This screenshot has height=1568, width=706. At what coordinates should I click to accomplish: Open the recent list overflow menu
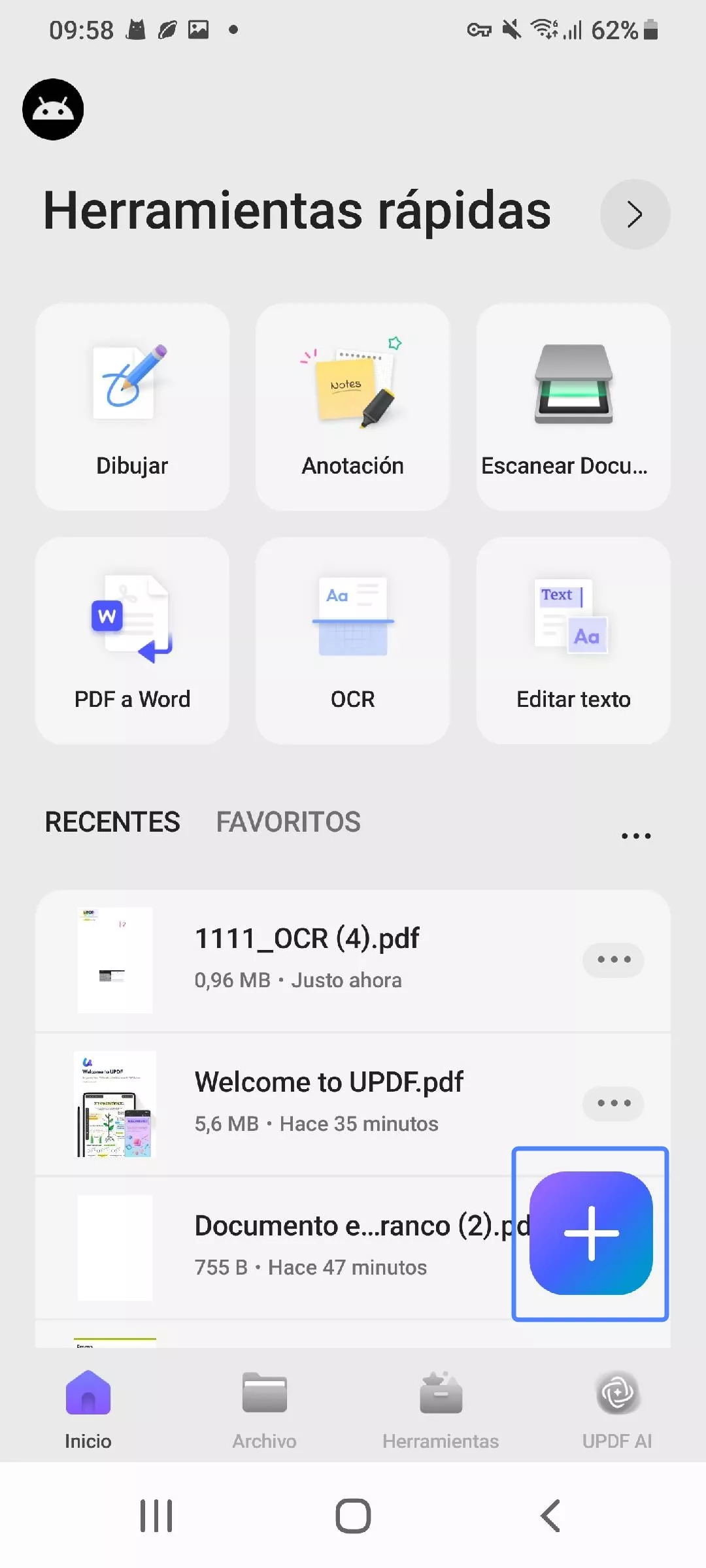(635, 836)
